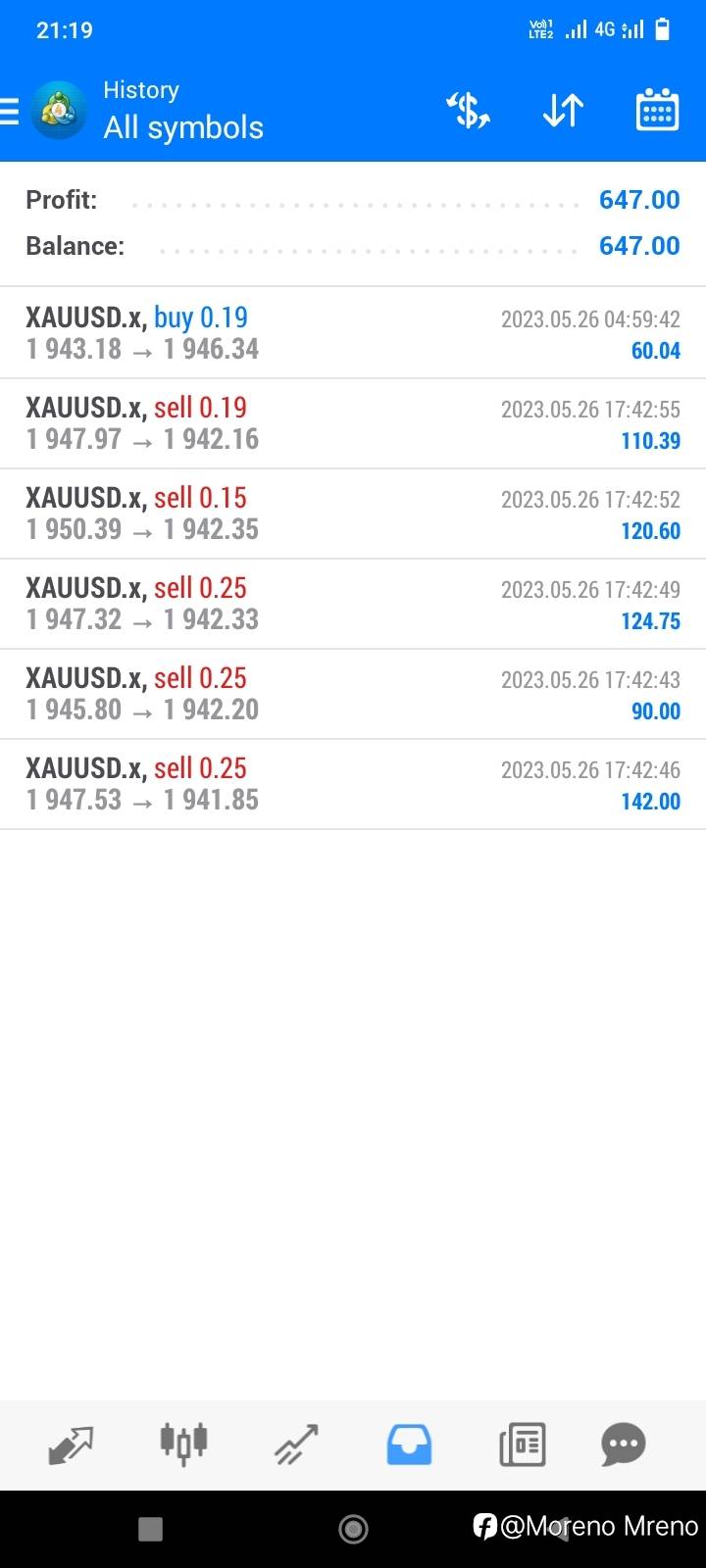Image resolution: width=706 pixels, height=1568 pixels.
Task: Go to the system home screen
Action: (x=353, y=1528)
